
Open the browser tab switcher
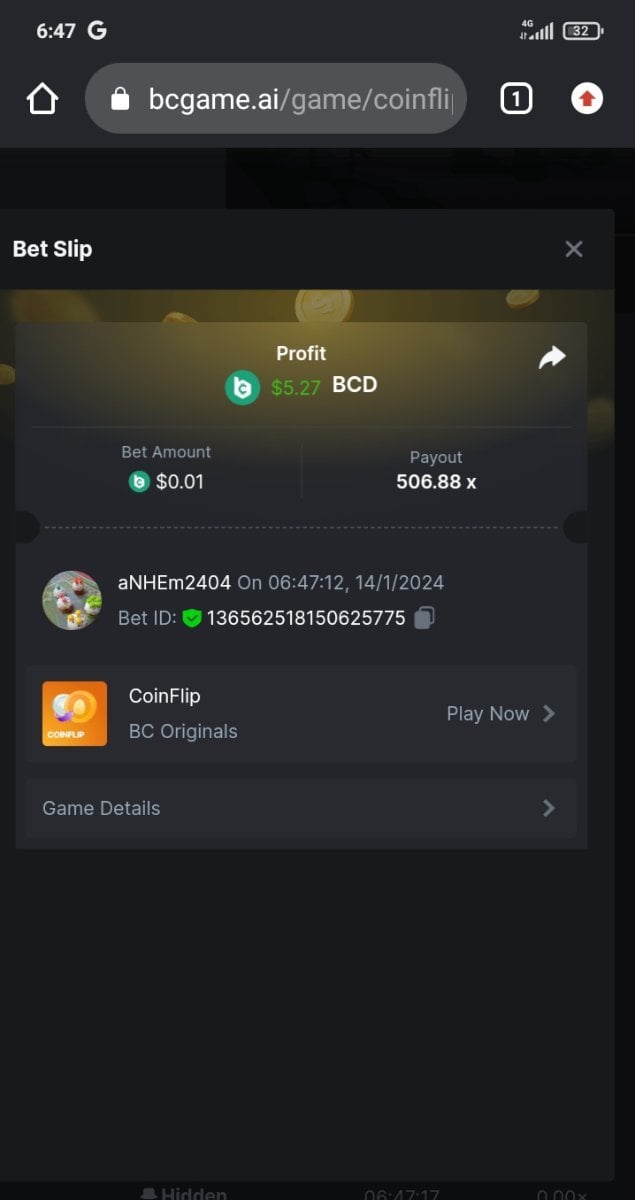(x=515, y=99)
